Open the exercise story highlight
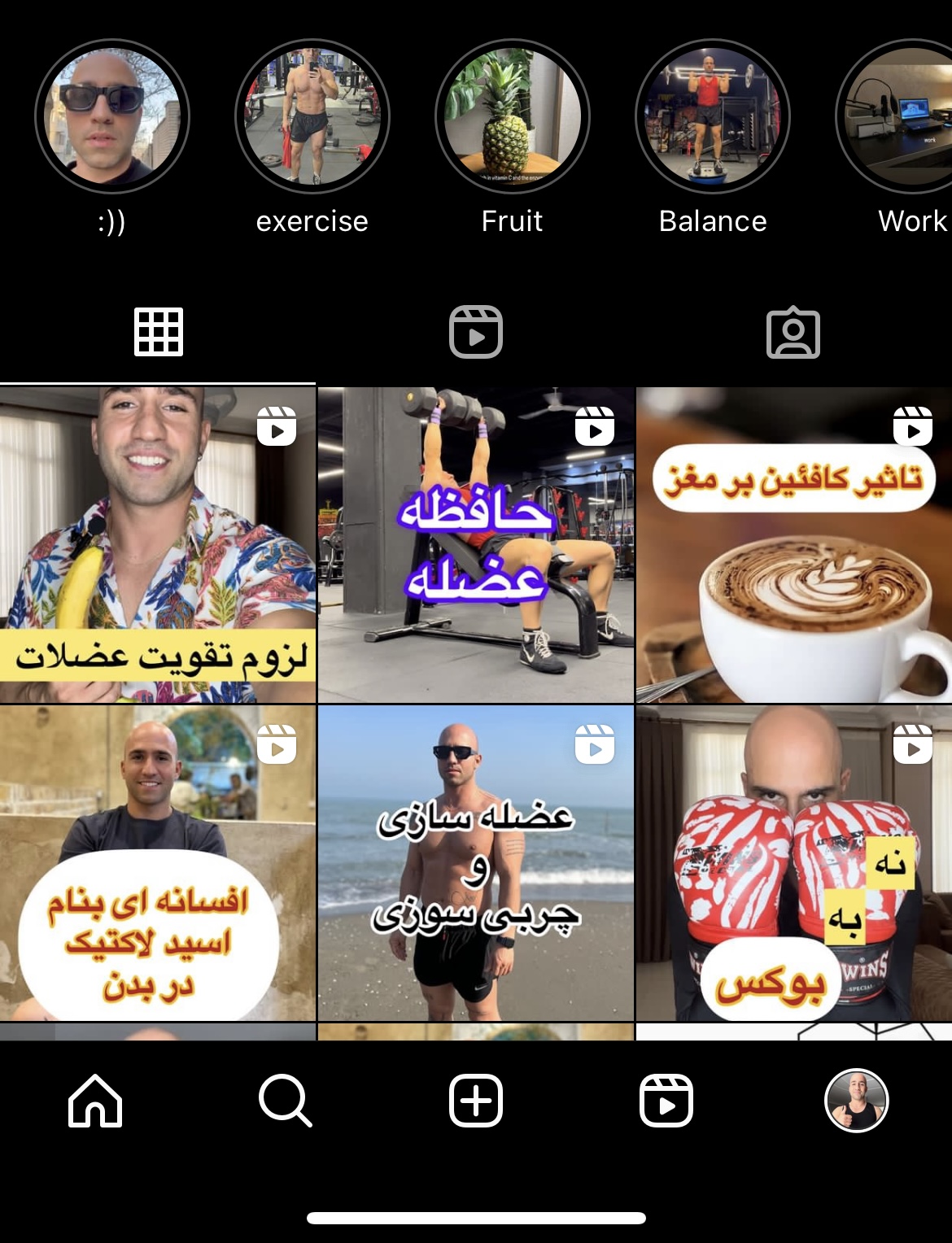This screenshot has height=1243, width=952. point(312,117)
